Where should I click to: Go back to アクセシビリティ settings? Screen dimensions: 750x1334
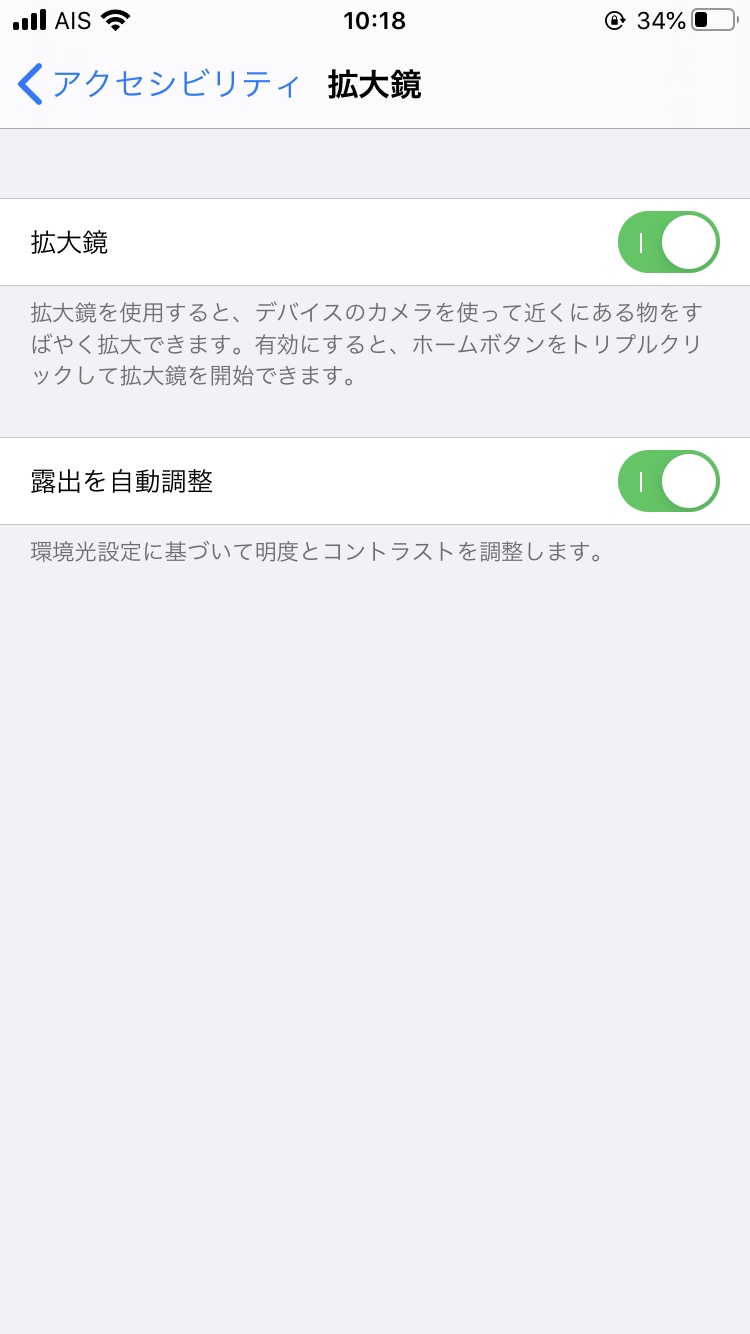[160, 84]
